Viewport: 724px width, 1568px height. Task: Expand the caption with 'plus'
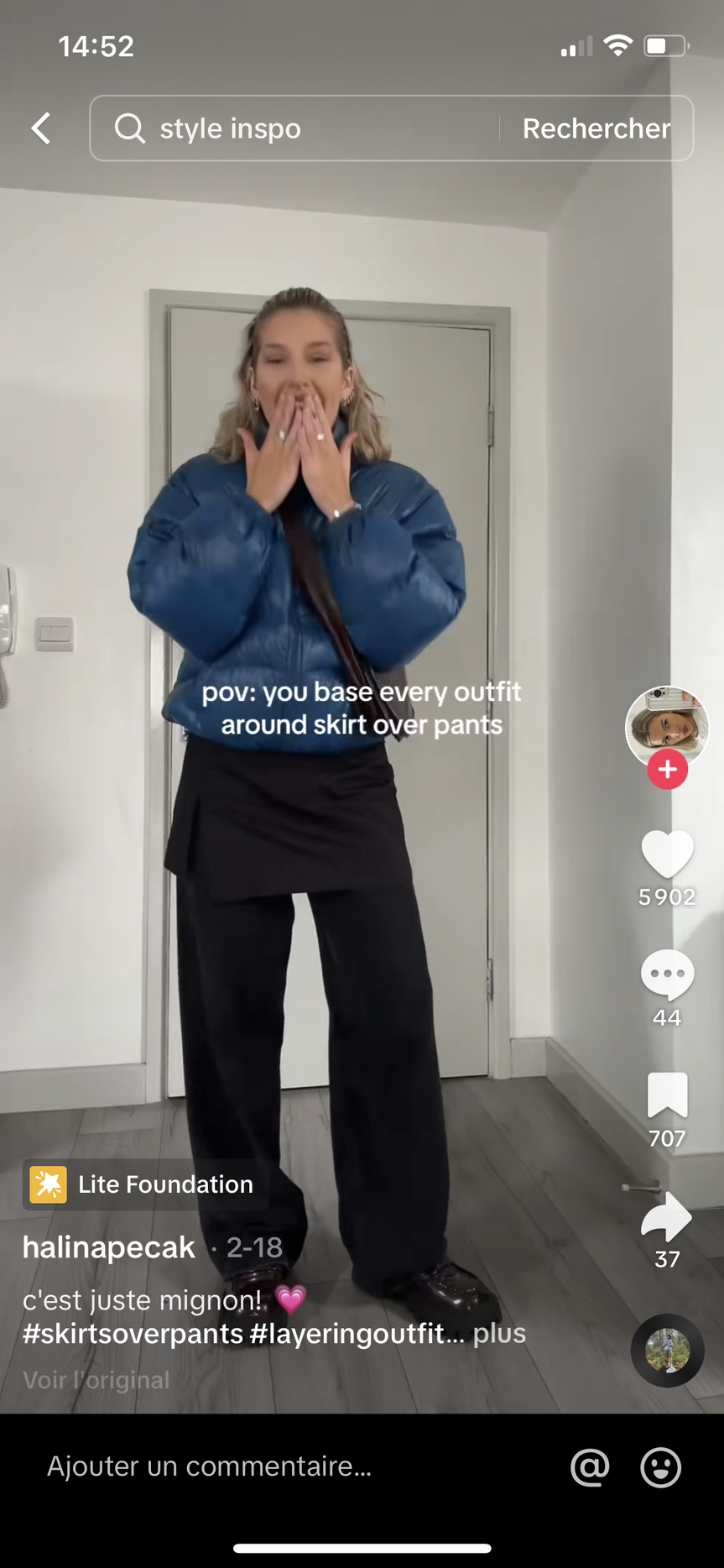(x=499, y=1333)
